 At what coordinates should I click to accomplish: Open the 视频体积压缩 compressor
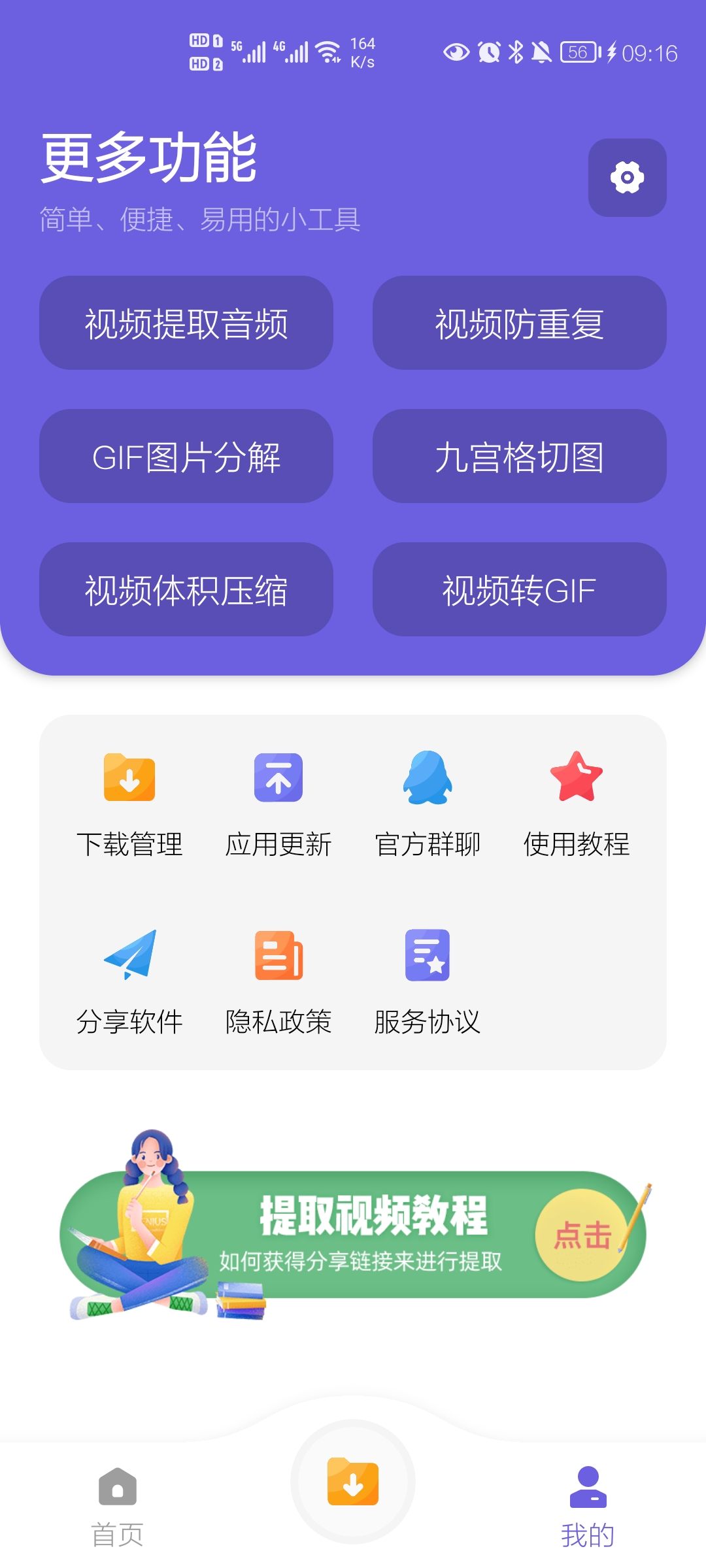coord(187,590)
